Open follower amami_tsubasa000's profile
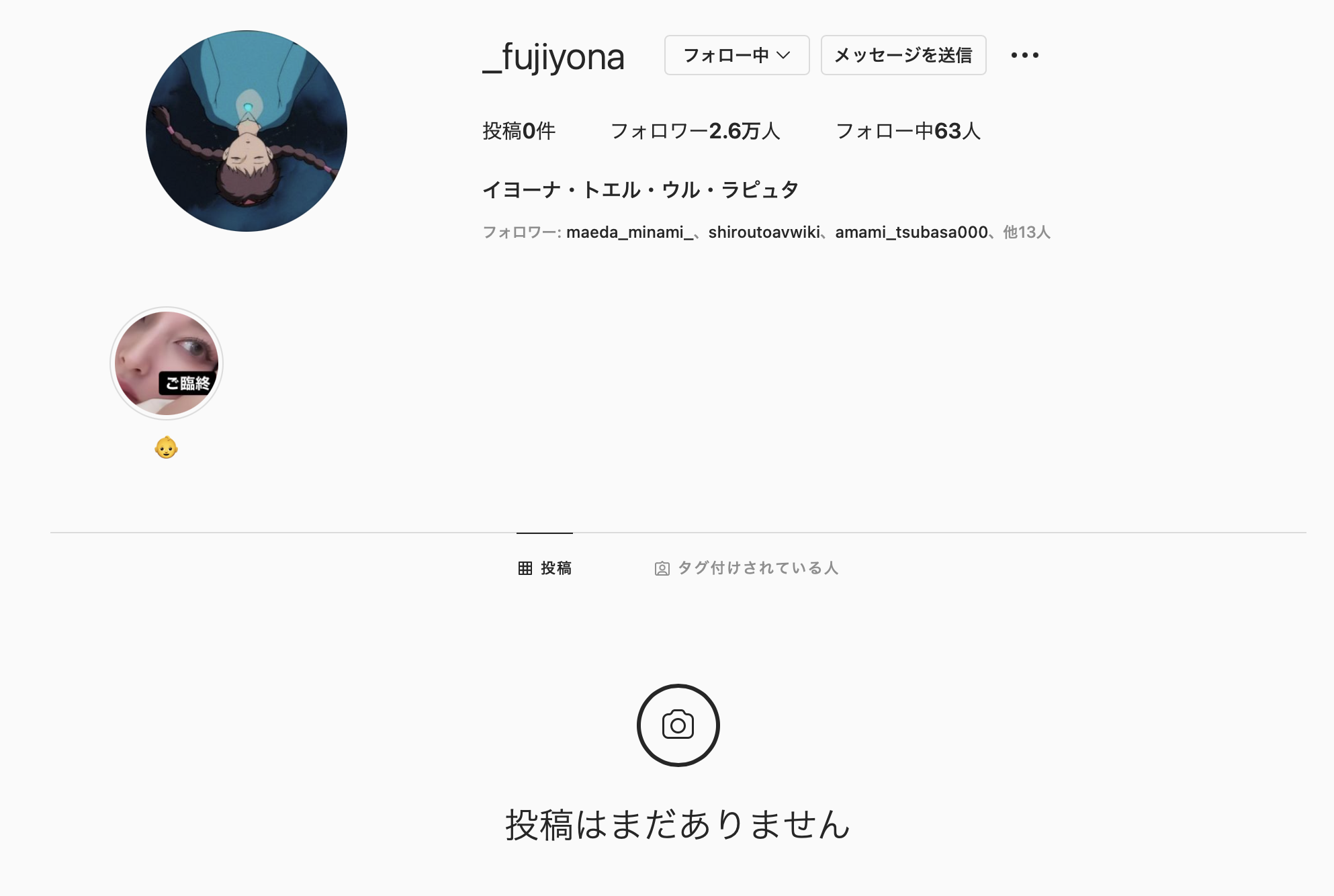Screen dimensions: 1334x896 click(x=911, y=232)
